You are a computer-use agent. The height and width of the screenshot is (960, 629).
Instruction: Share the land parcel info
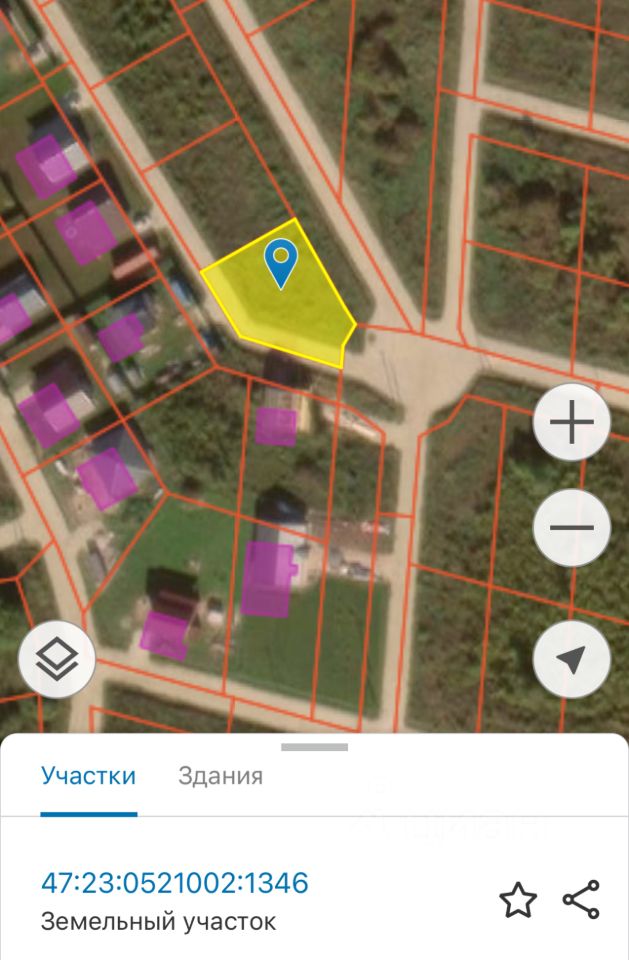[581, 900]
